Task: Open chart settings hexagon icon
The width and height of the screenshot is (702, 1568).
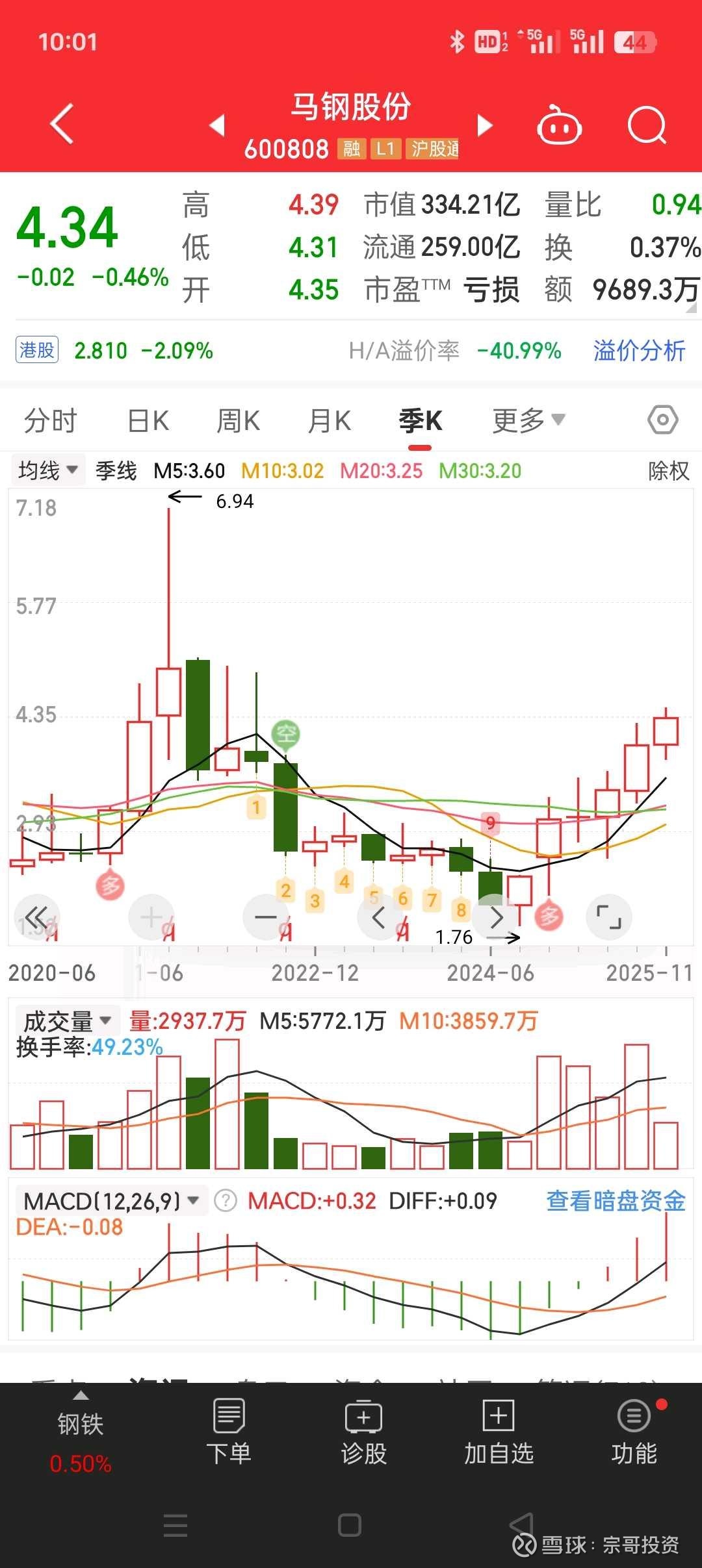Action: (x=663, y=420)
